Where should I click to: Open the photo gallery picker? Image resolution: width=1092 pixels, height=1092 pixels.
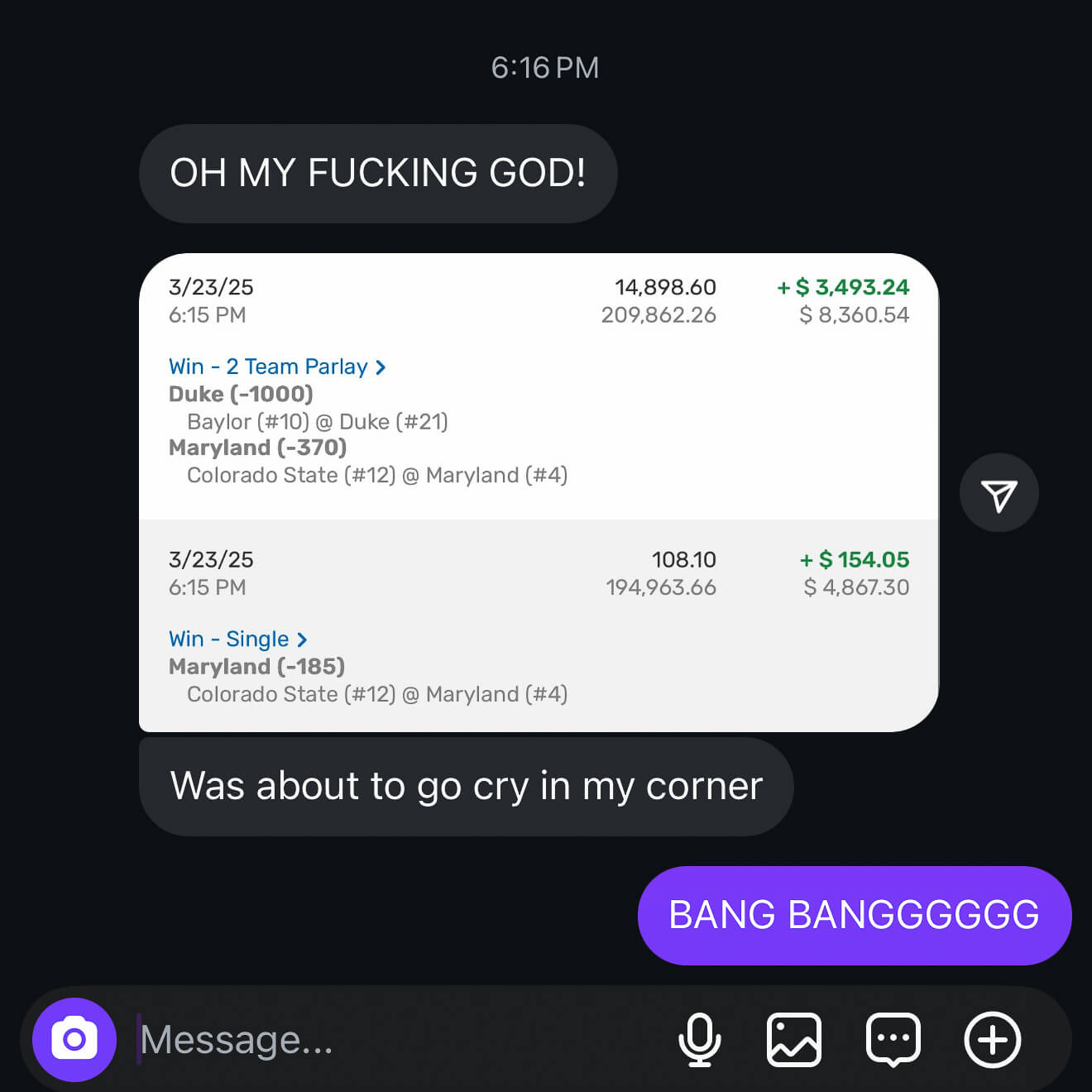click(x=794, y=1040)
